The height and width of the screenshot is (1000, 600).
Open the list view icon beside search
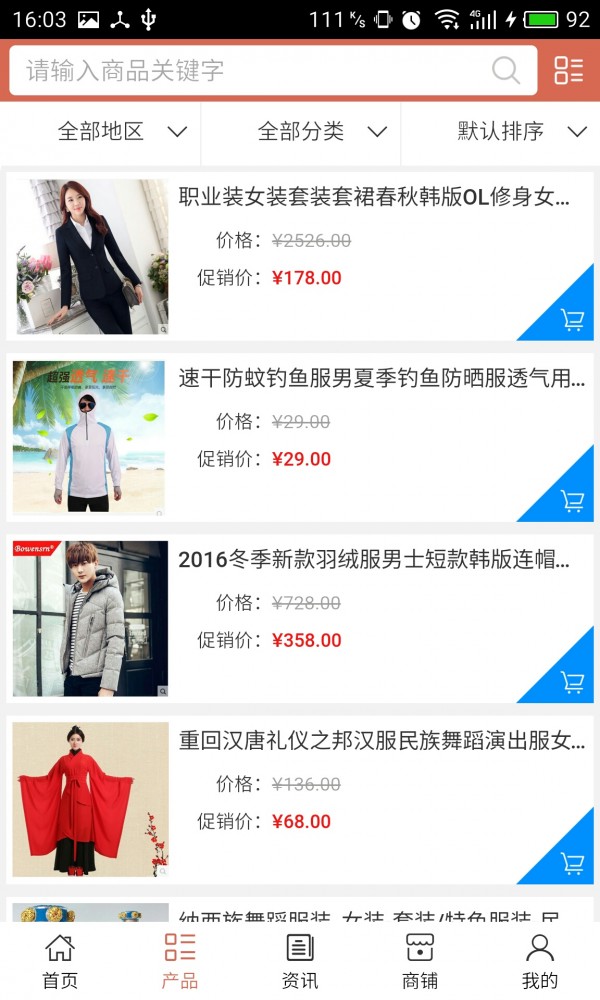point(568,71)
